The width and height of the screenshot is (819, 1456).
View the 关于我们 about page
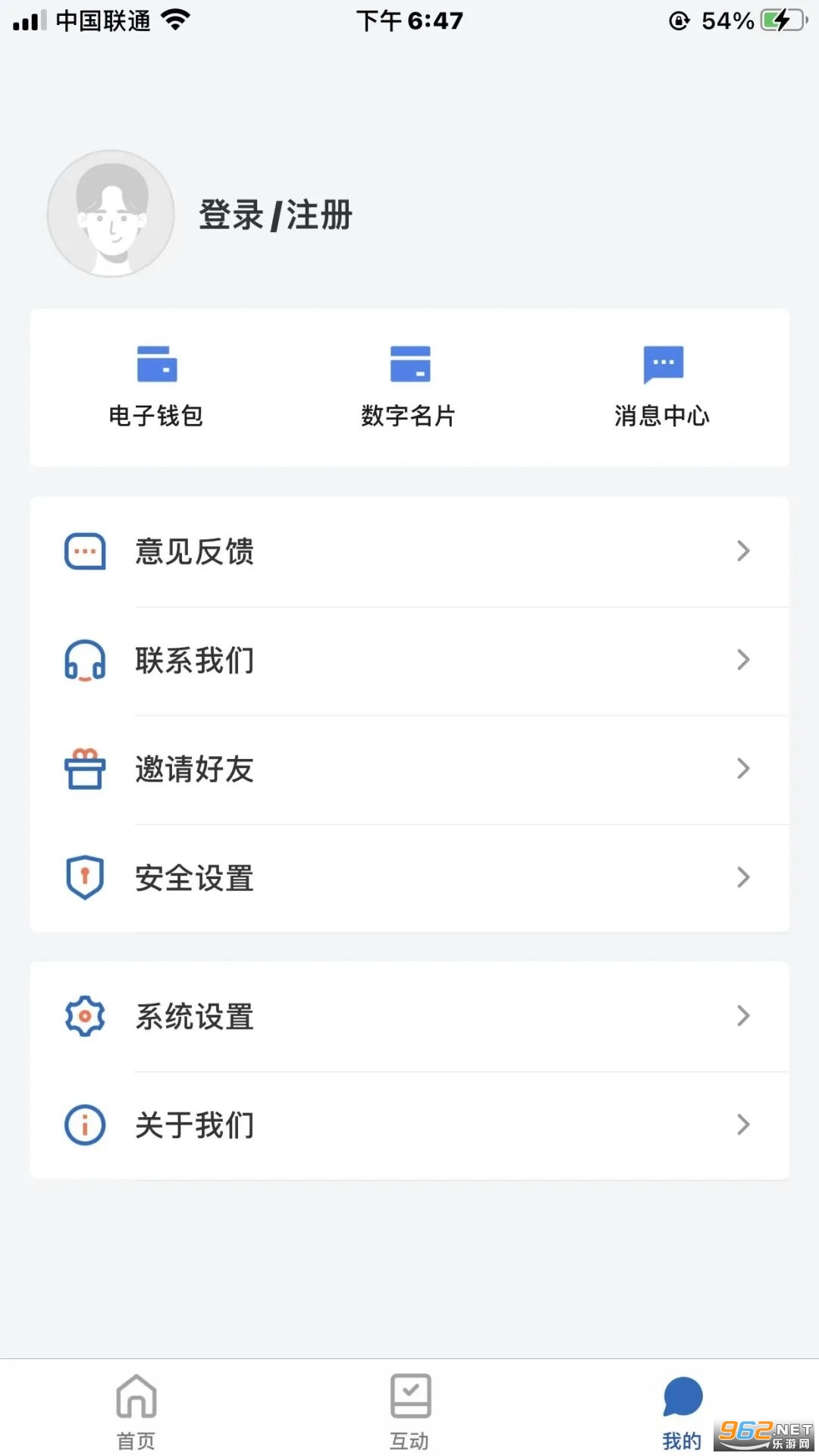(x=409, y=1125)
